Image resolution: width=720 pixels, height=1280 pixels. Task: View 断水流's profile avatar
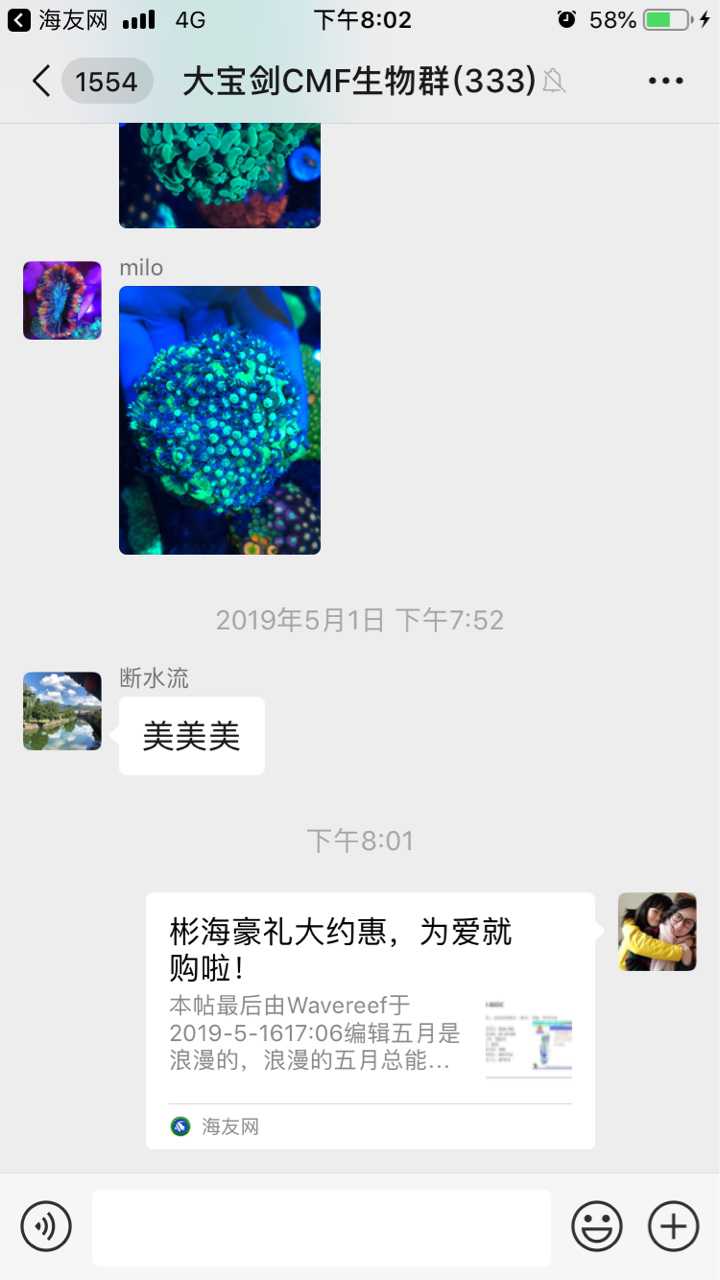coord(62,711)
